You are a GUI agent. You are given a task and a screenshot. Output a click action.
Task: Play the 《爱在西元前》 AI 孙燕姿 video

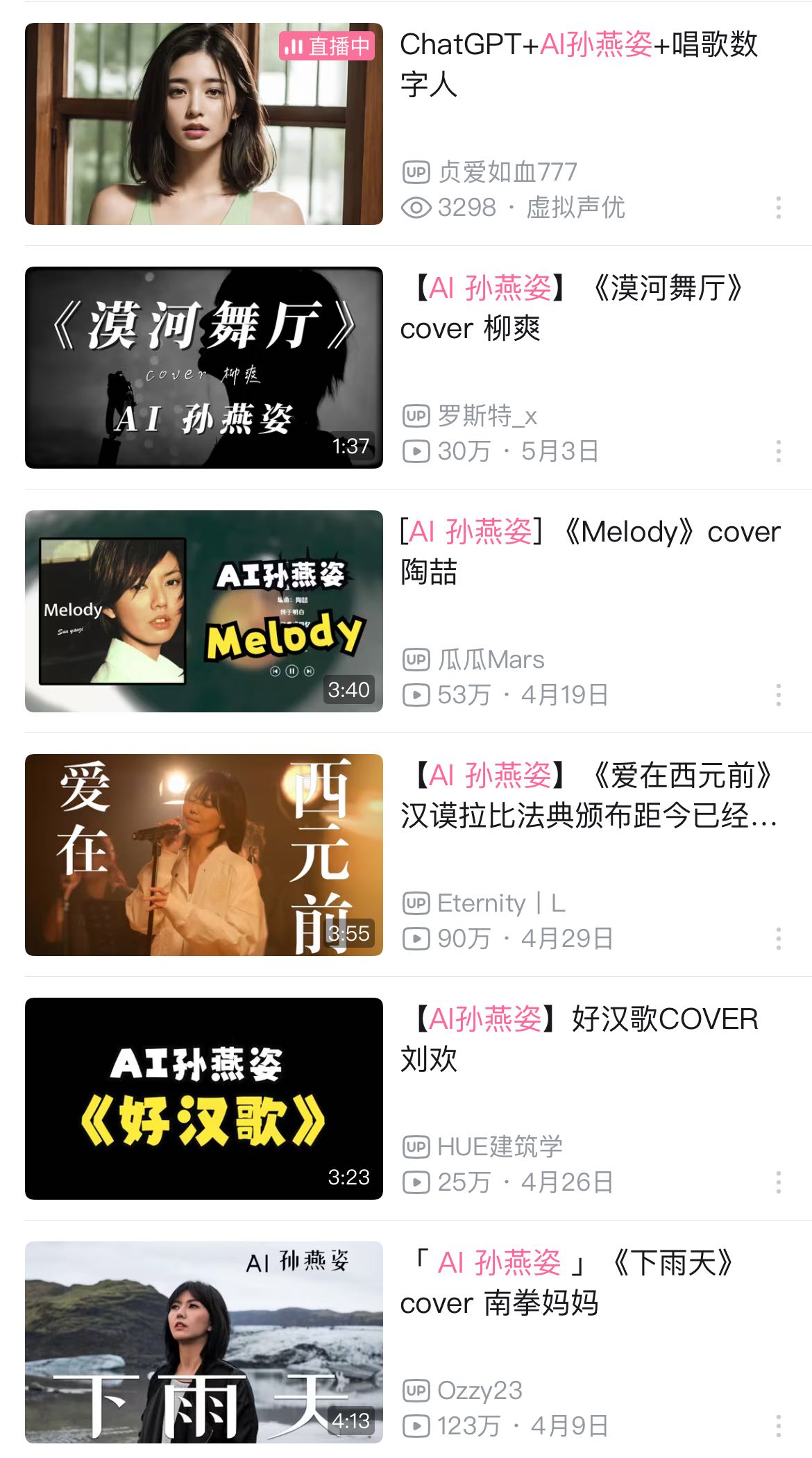[203, 855]
